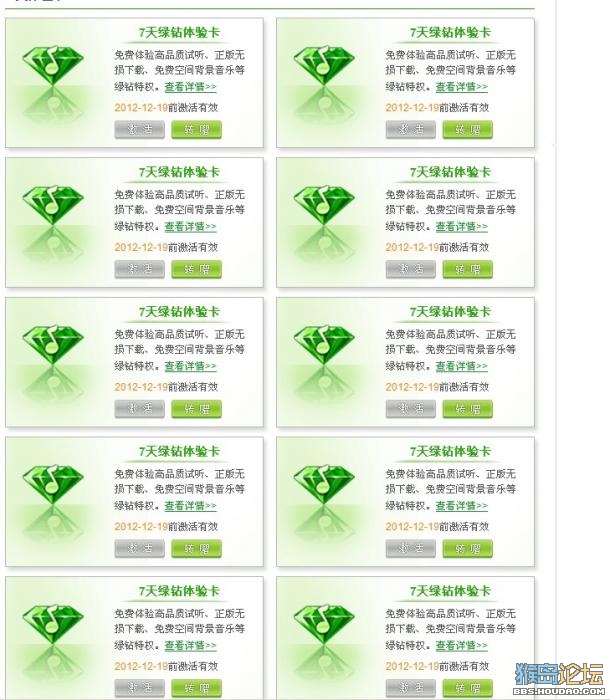This screenshot has width=610, height=700.
Task: Tap 激活 on the first top-left card
Action: 140,129
